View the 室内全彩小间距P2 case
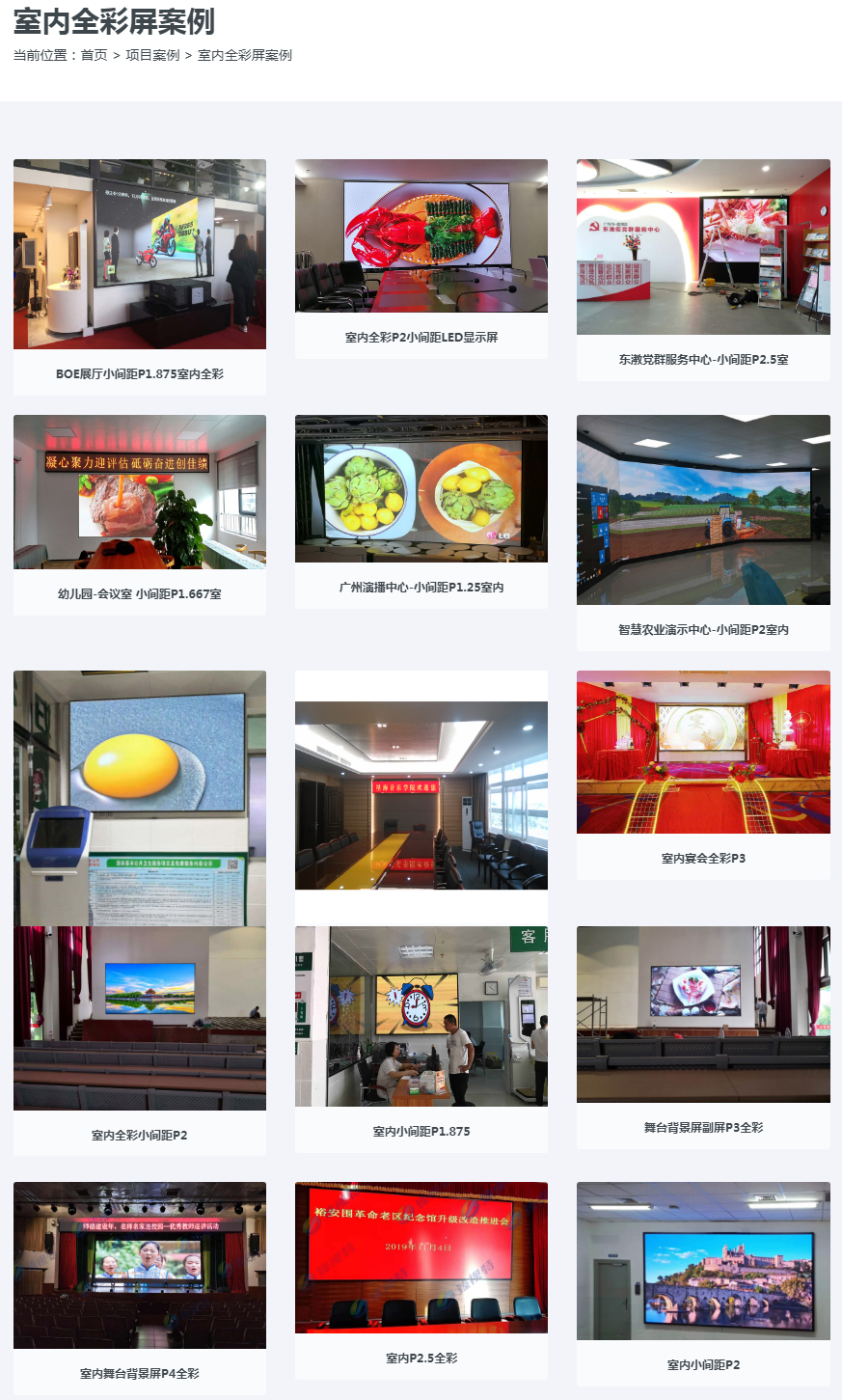 (139, 1135)
